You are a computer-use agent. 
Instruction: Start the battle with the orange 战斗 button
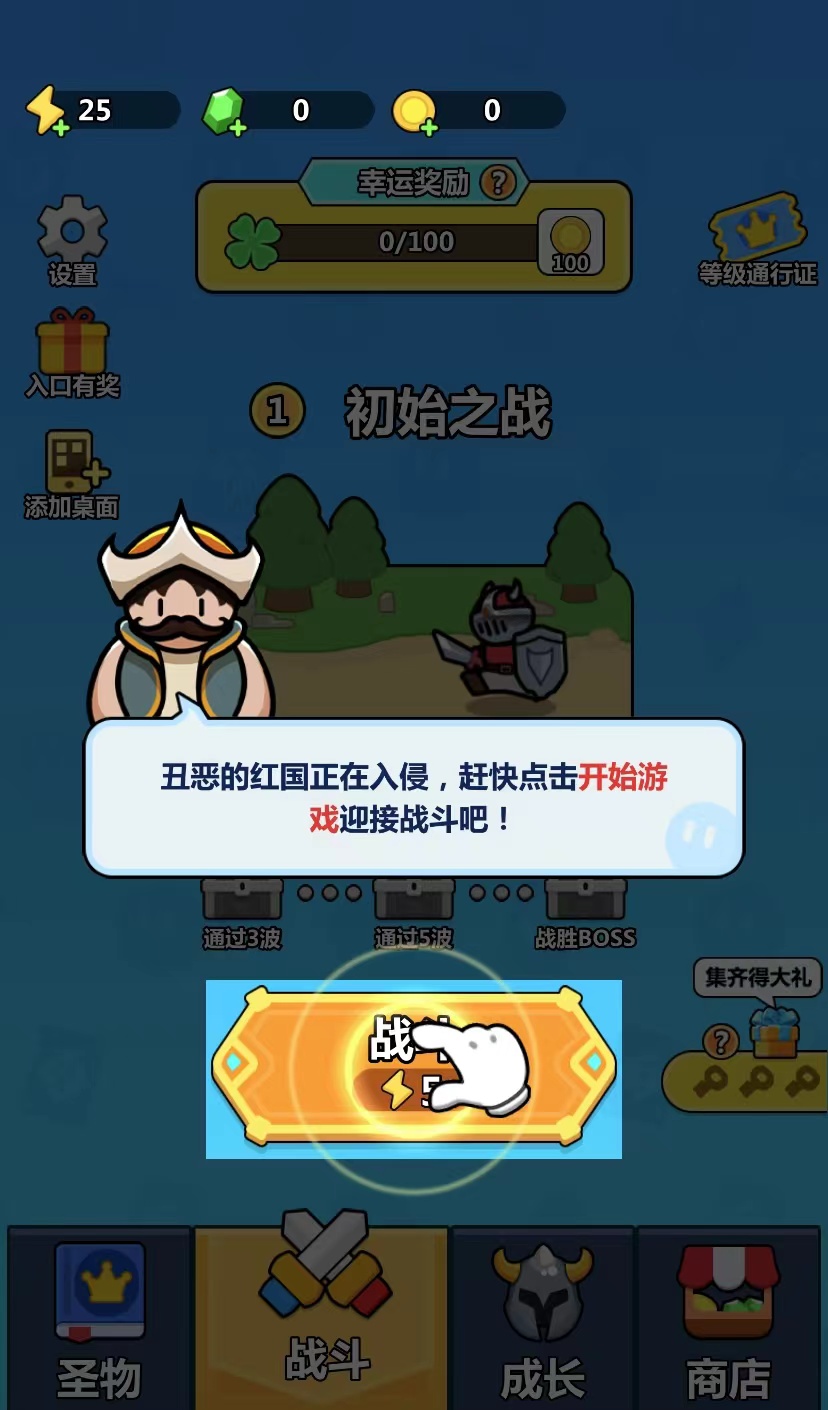pos(413,1068)
